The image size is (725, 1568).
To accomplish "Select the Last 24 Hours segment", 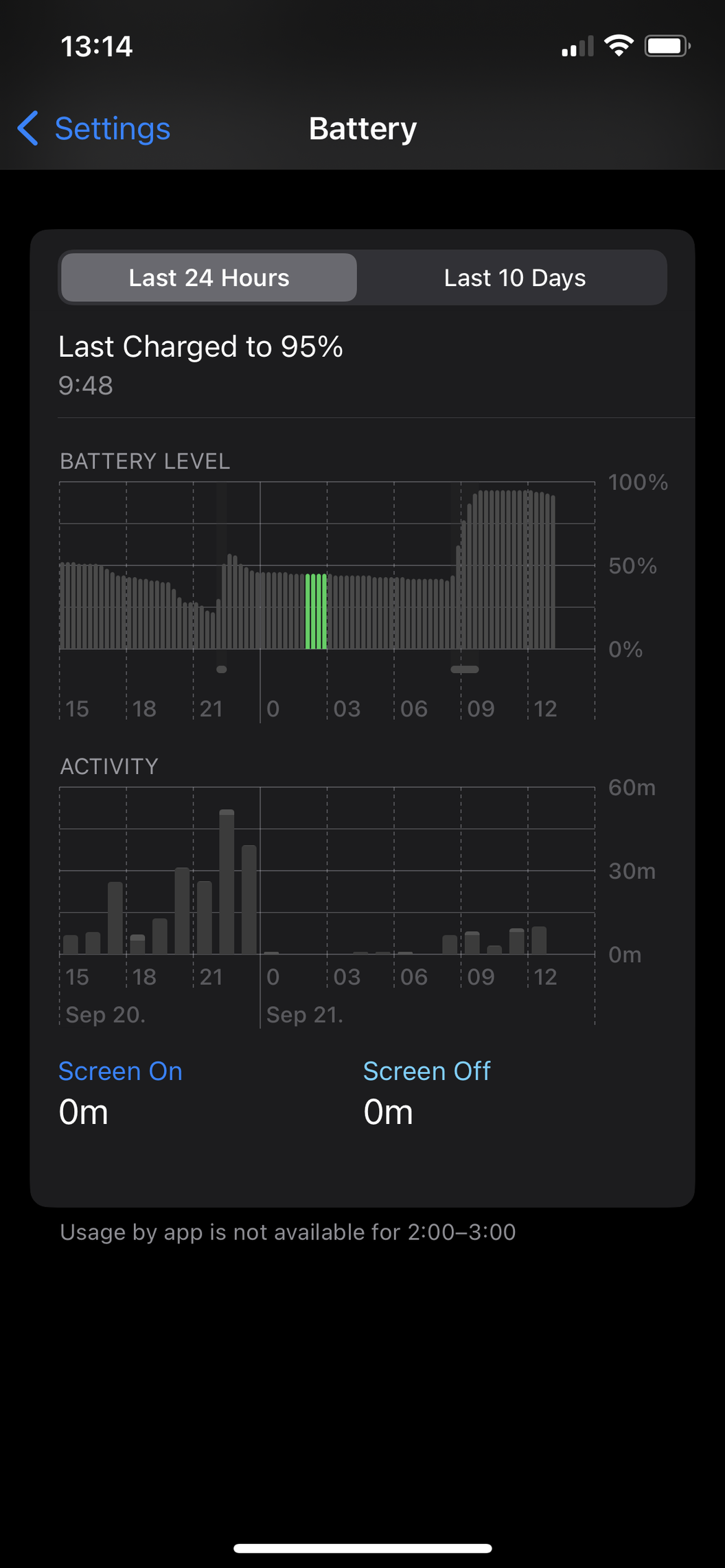I will pyautogui.click(x=209, y=278).
